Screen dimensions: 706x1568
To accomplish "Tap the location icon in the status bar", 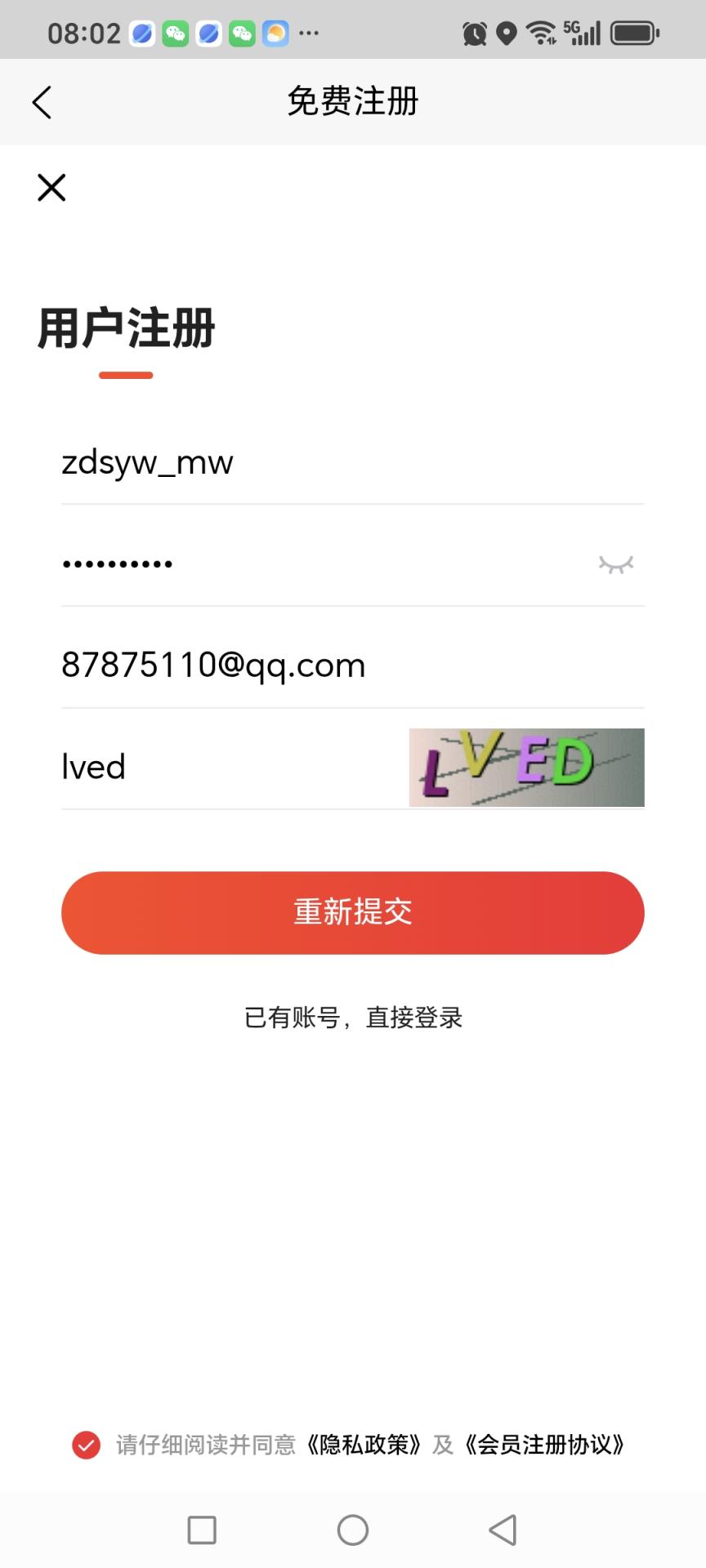I will click(507, 31).
